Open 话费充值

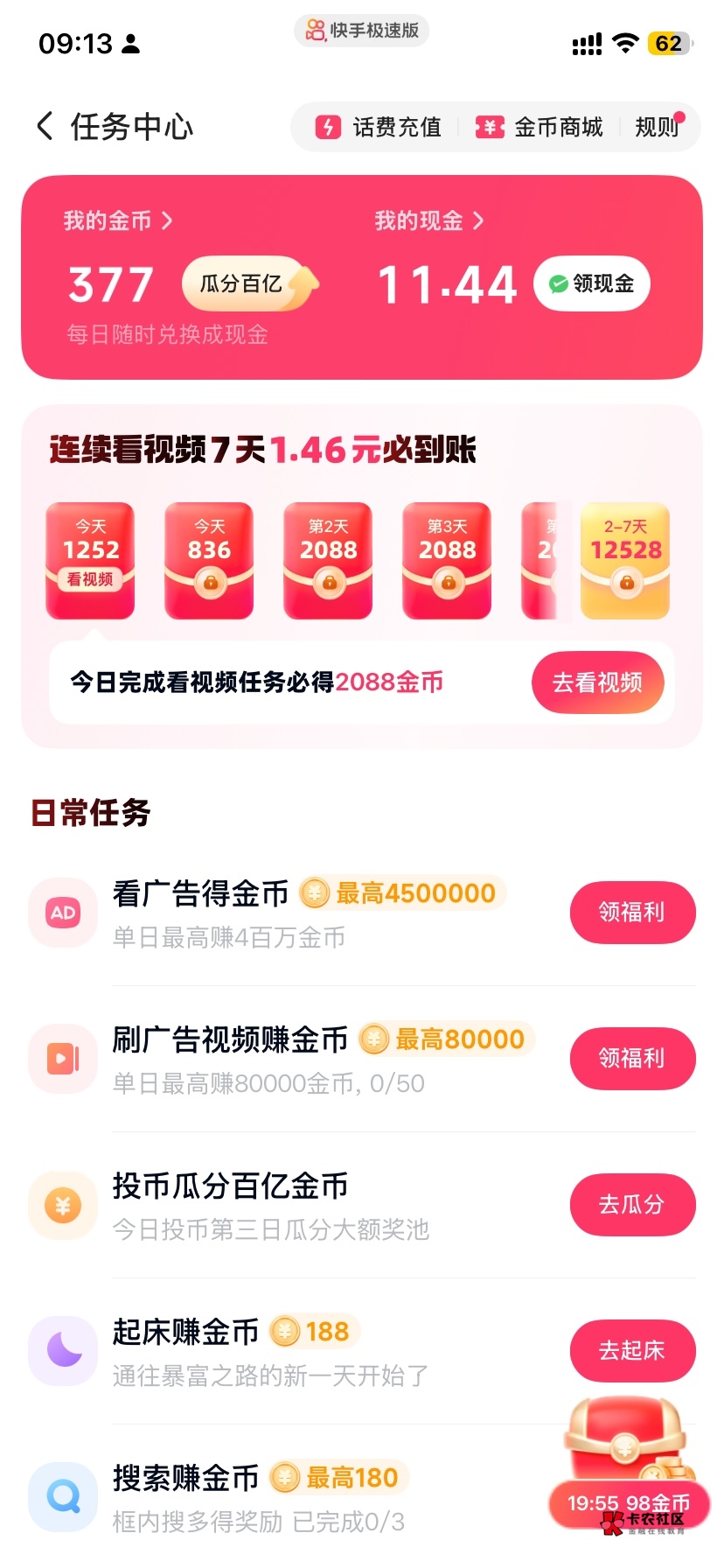pyautogui.click(x=379, y=128)
